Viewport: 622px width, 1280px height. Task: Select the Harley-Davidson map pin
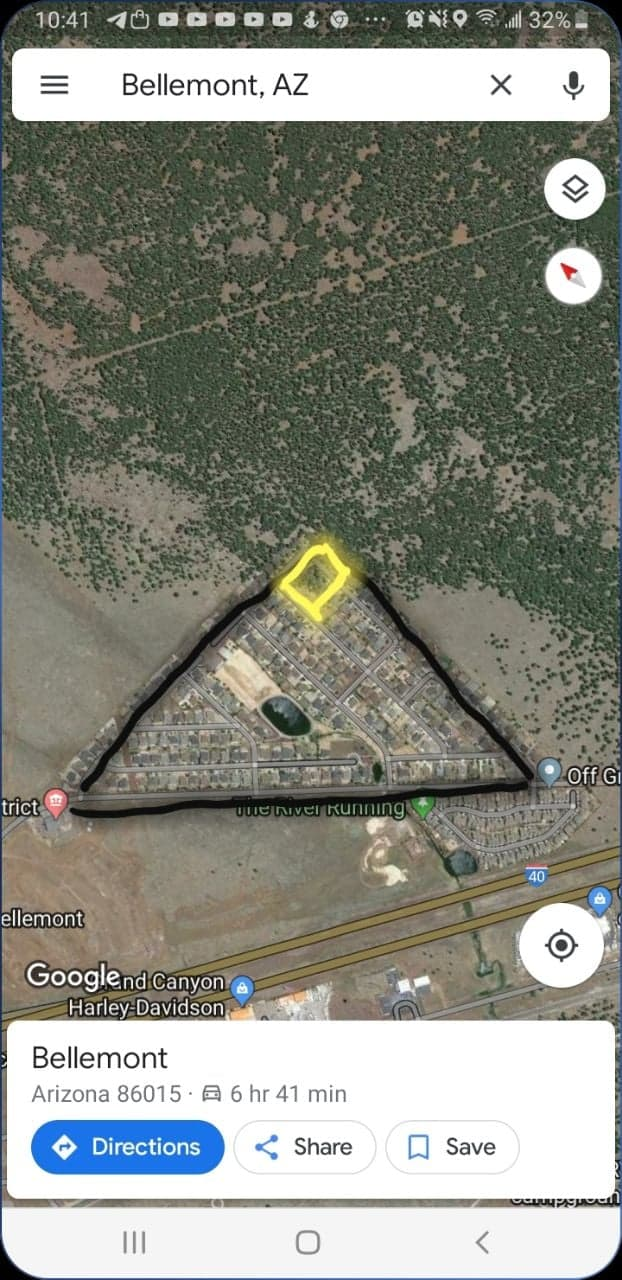pyautogui.click(x=241, y=990)
